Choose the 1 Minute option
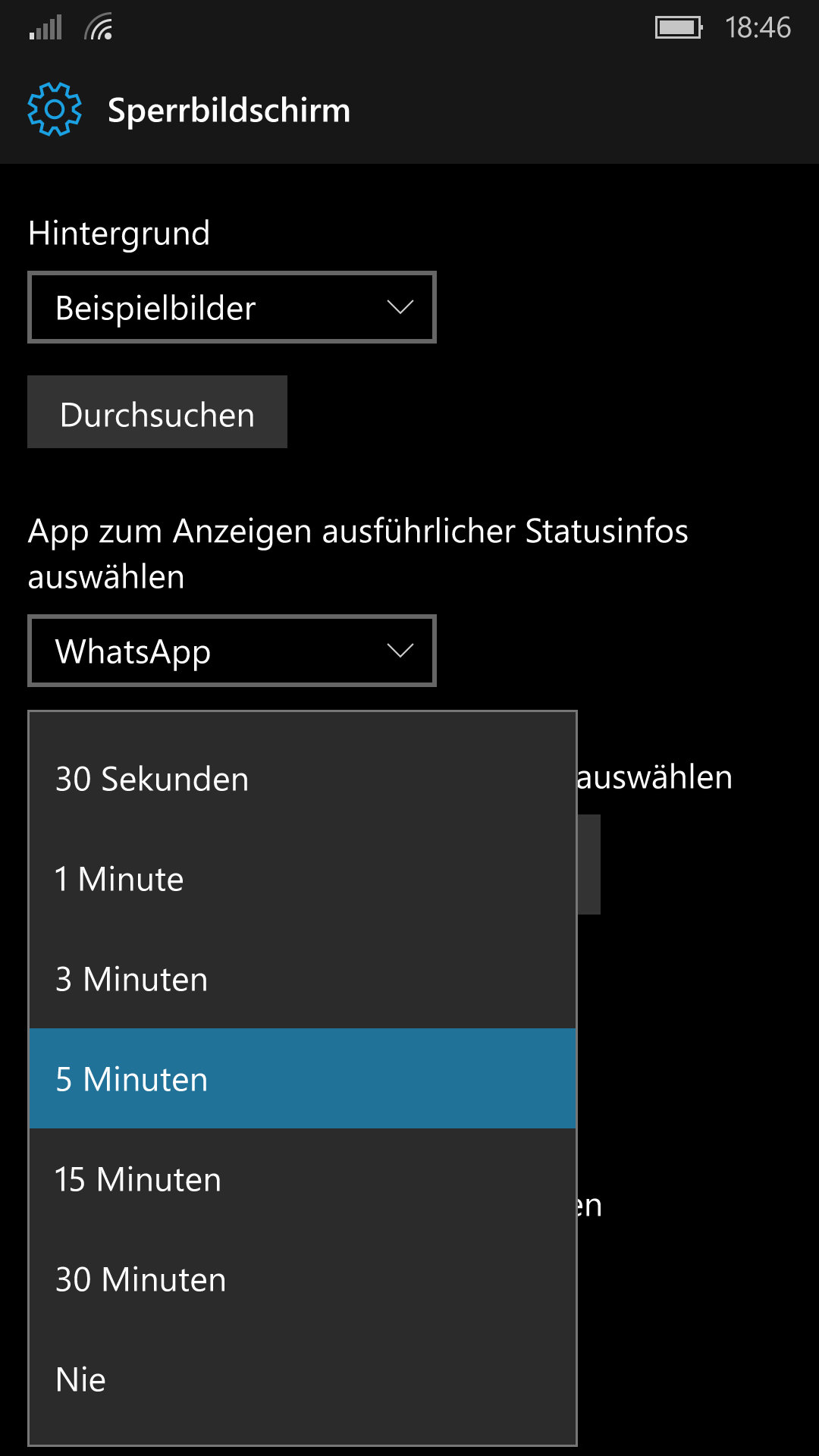Image resolution: width=819 pixels, height=1456 pixels. (303, 879)
